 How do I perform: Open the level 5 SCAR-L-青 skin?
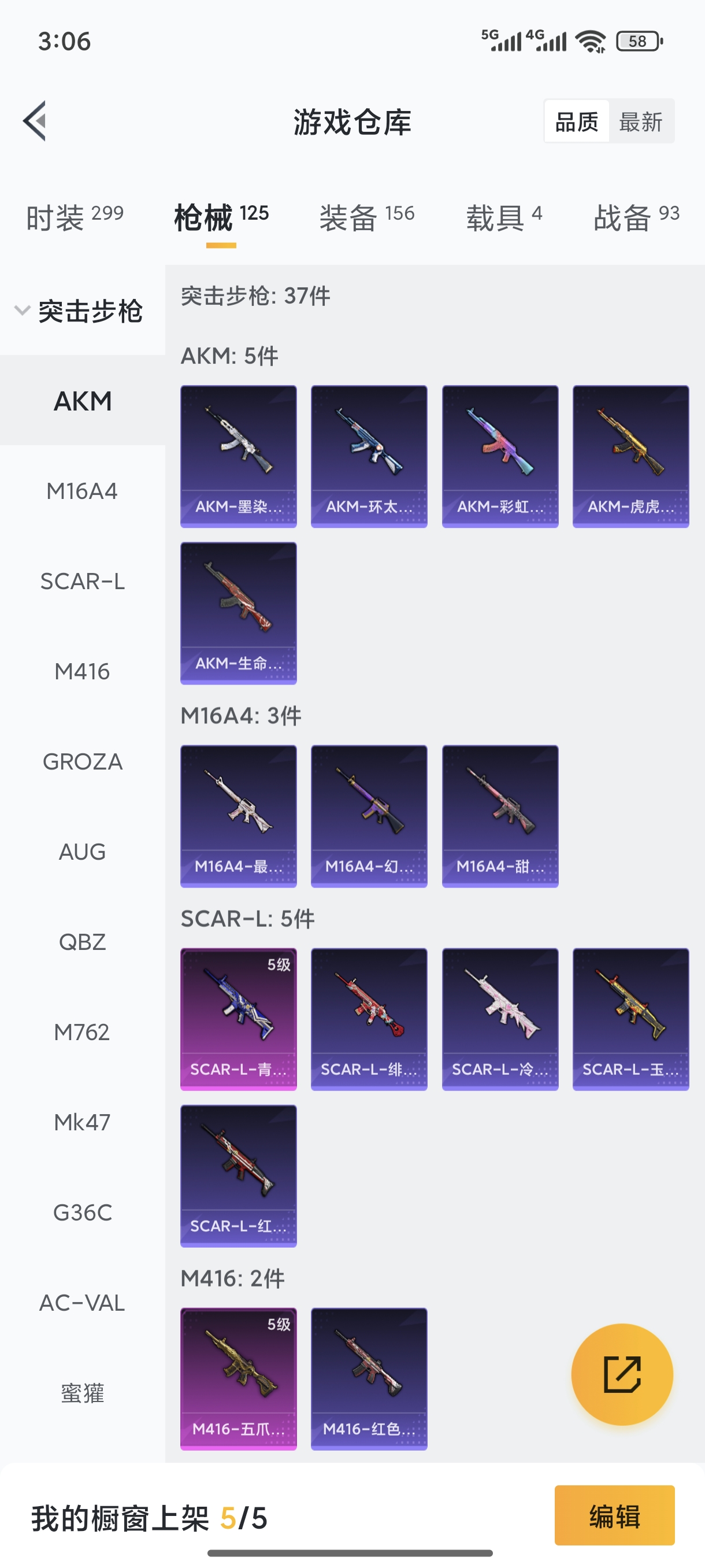[x=239, y=1018]
